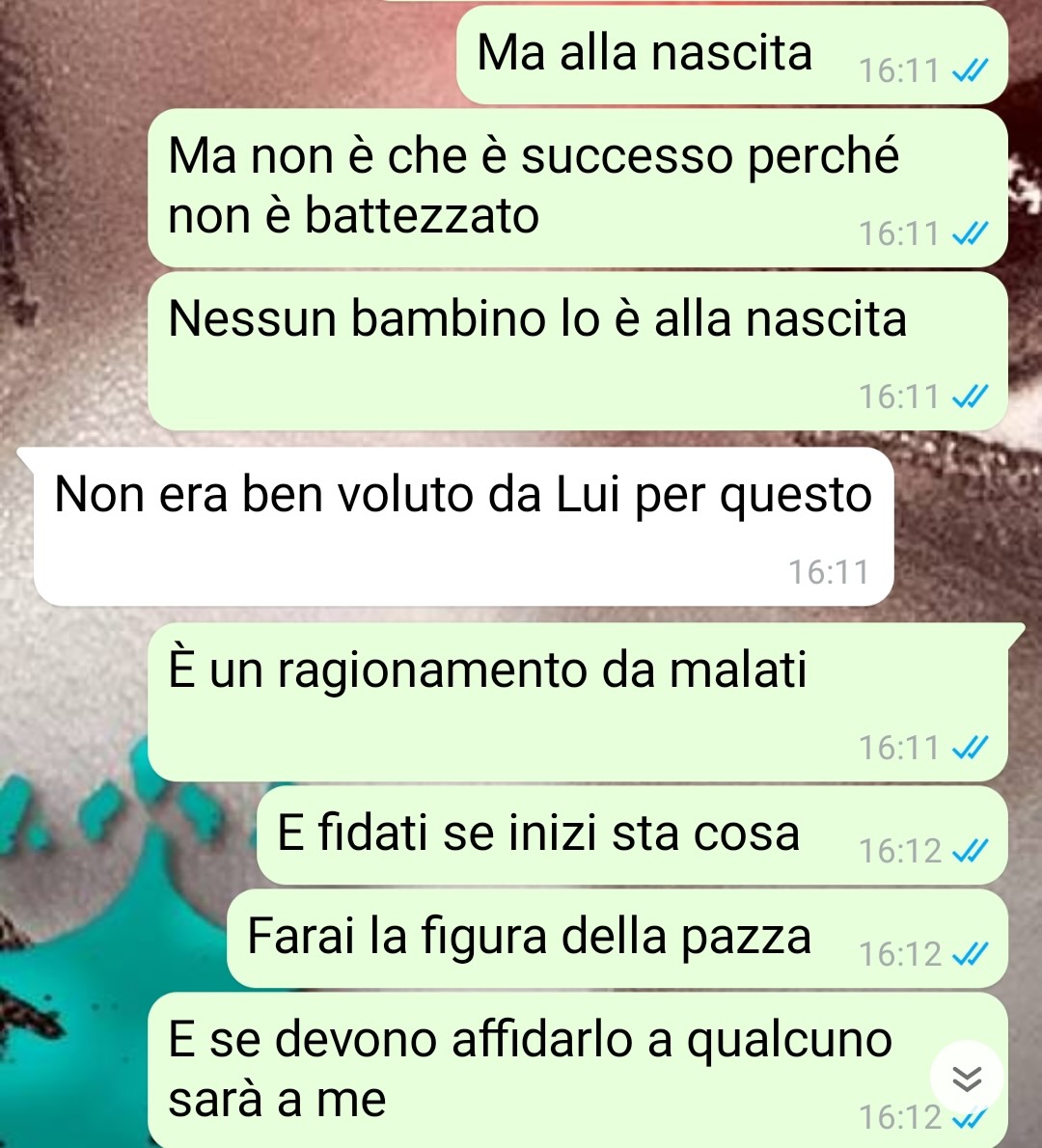The width and height of the screenshot is (1042, 1148).
Task: Jump to latest messages with the down arrow
Action: (x=967, y=1079)
